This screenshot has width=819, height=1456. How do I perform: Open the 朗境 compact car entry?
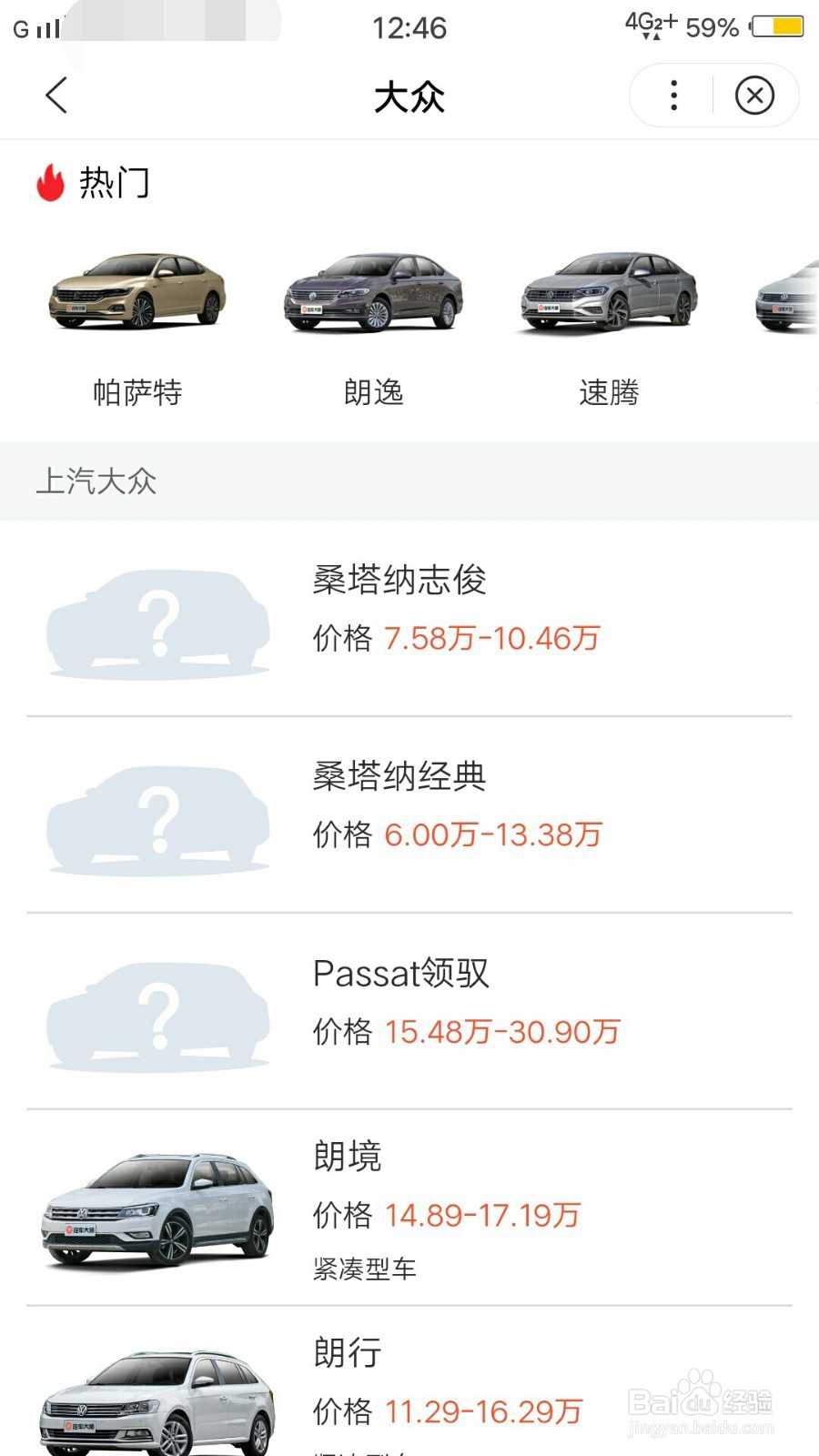[409, 1208]
